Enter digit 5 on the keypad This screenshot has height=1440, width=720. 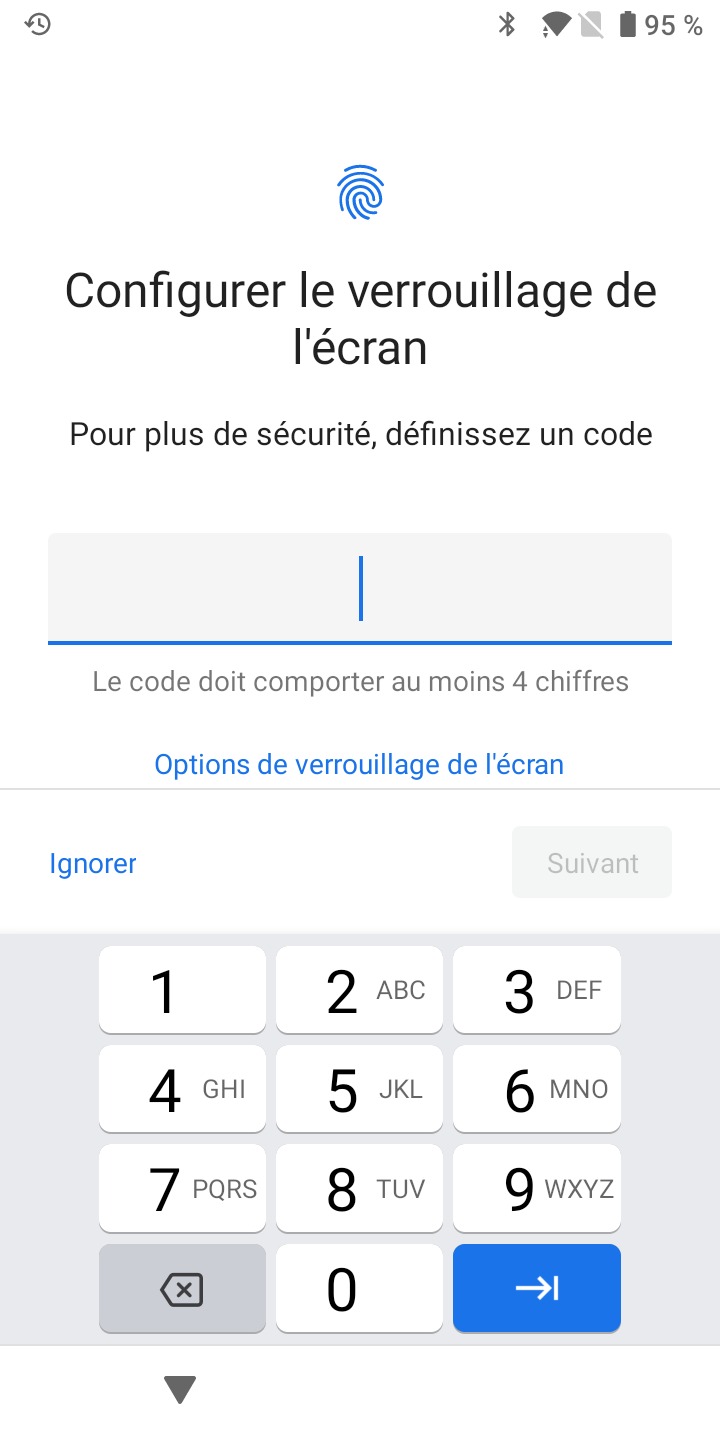pyautogui.click(x=359, y=1089)
